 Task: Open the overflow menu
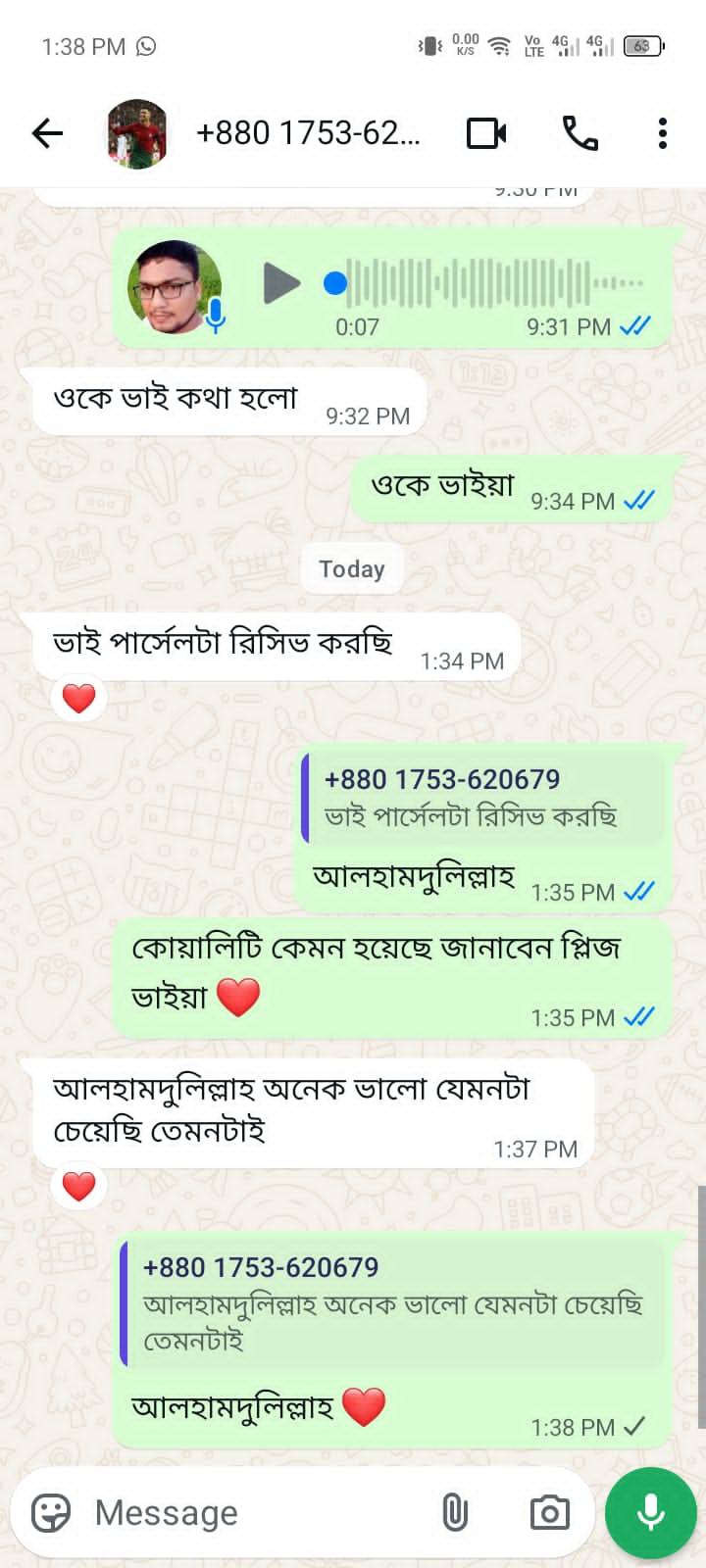663,133
